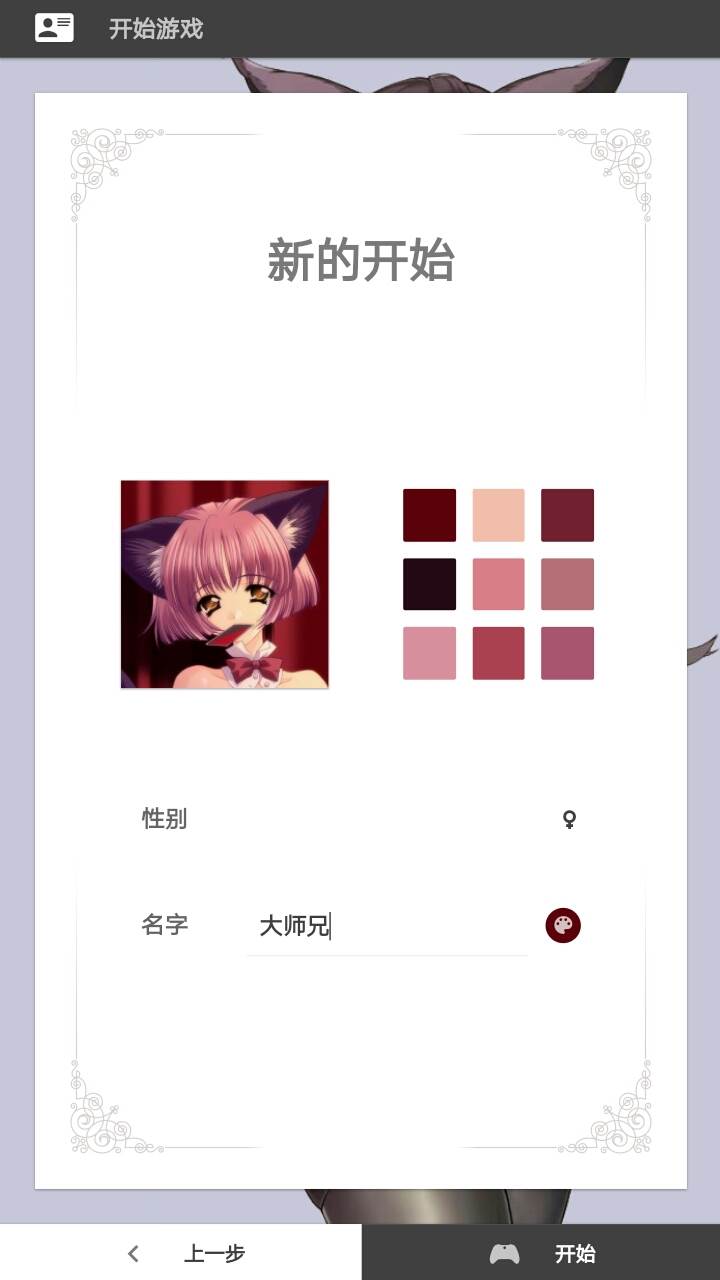Screen dimensions: 720x1280
Task: Toggle the character gender on the 性别 row
Action: coord(568,820)
